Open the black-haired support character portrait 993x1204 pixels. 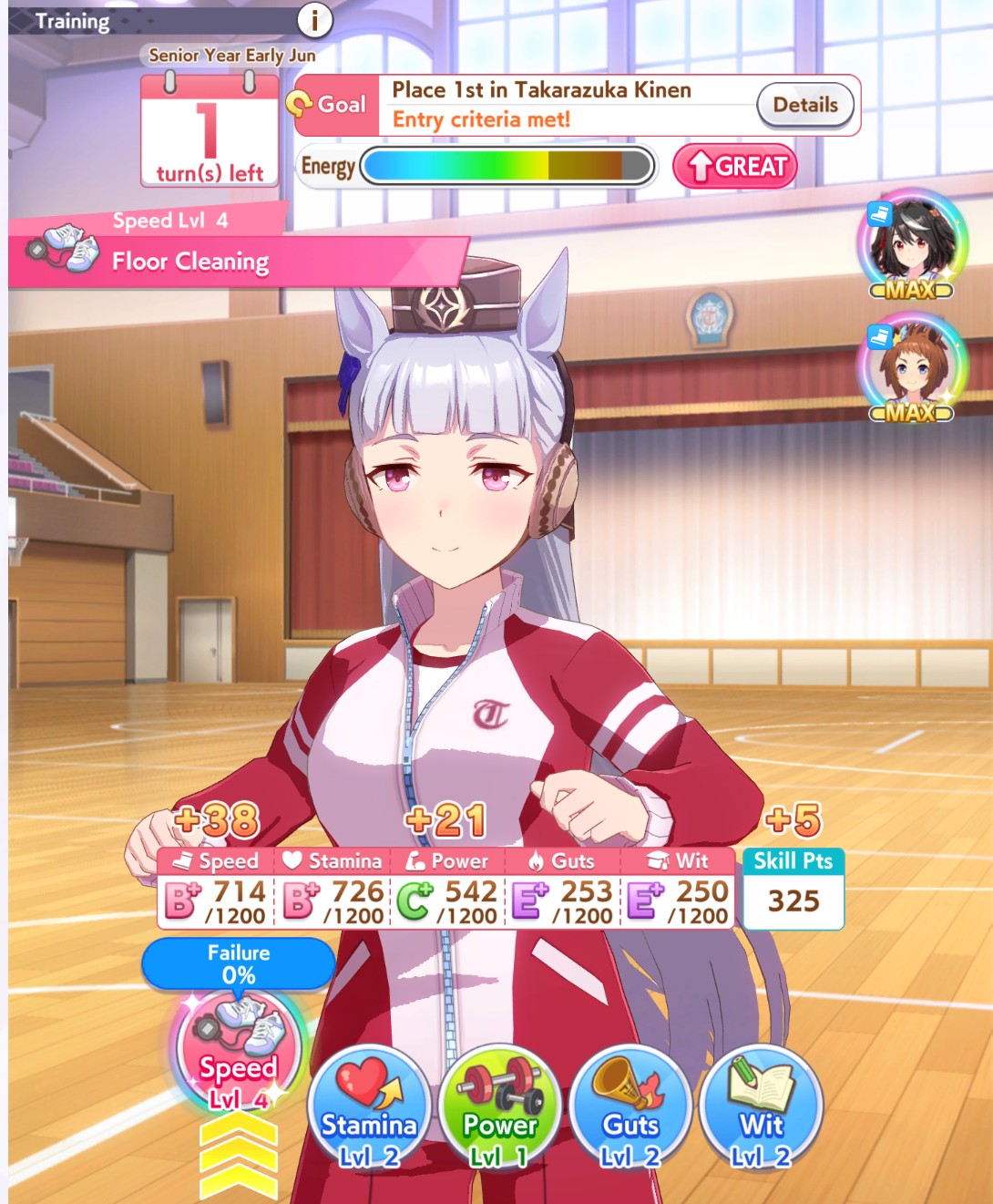tap(912, 243)
